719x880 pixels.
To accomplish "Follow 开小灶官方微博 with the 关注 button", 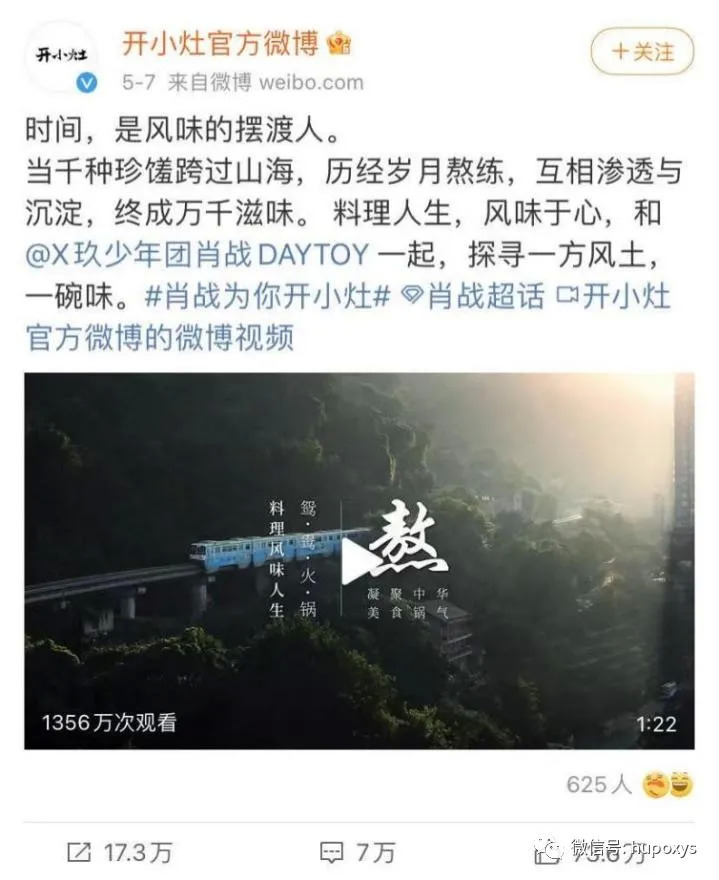I will 641,51.
